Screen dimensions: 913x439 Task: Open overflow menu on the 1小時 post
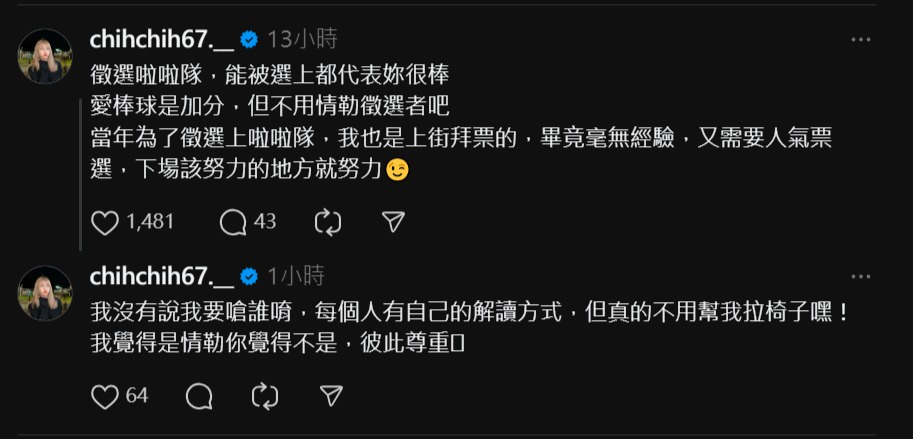860,277
